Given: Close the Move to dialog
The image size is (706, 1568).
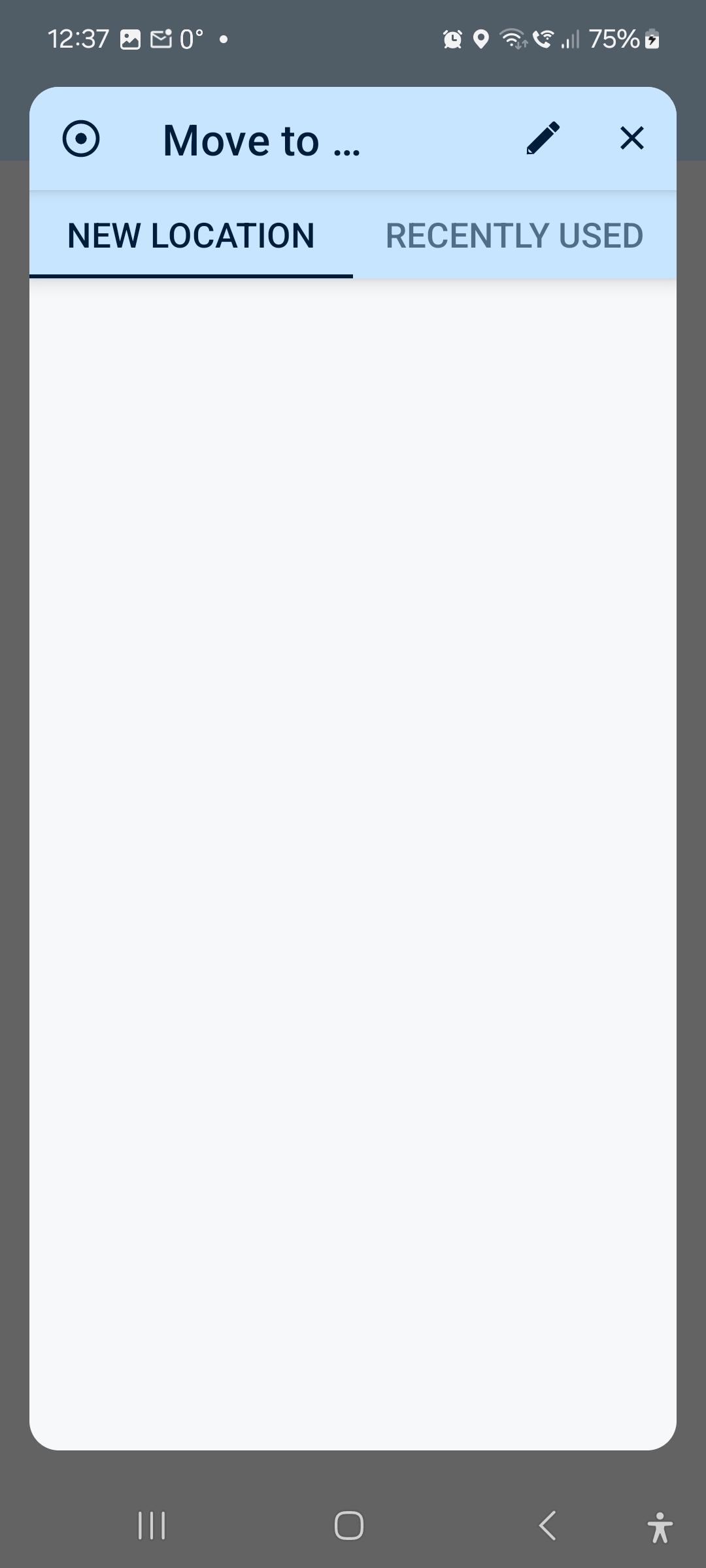Looking at the screenshot, I should (631, 139).
